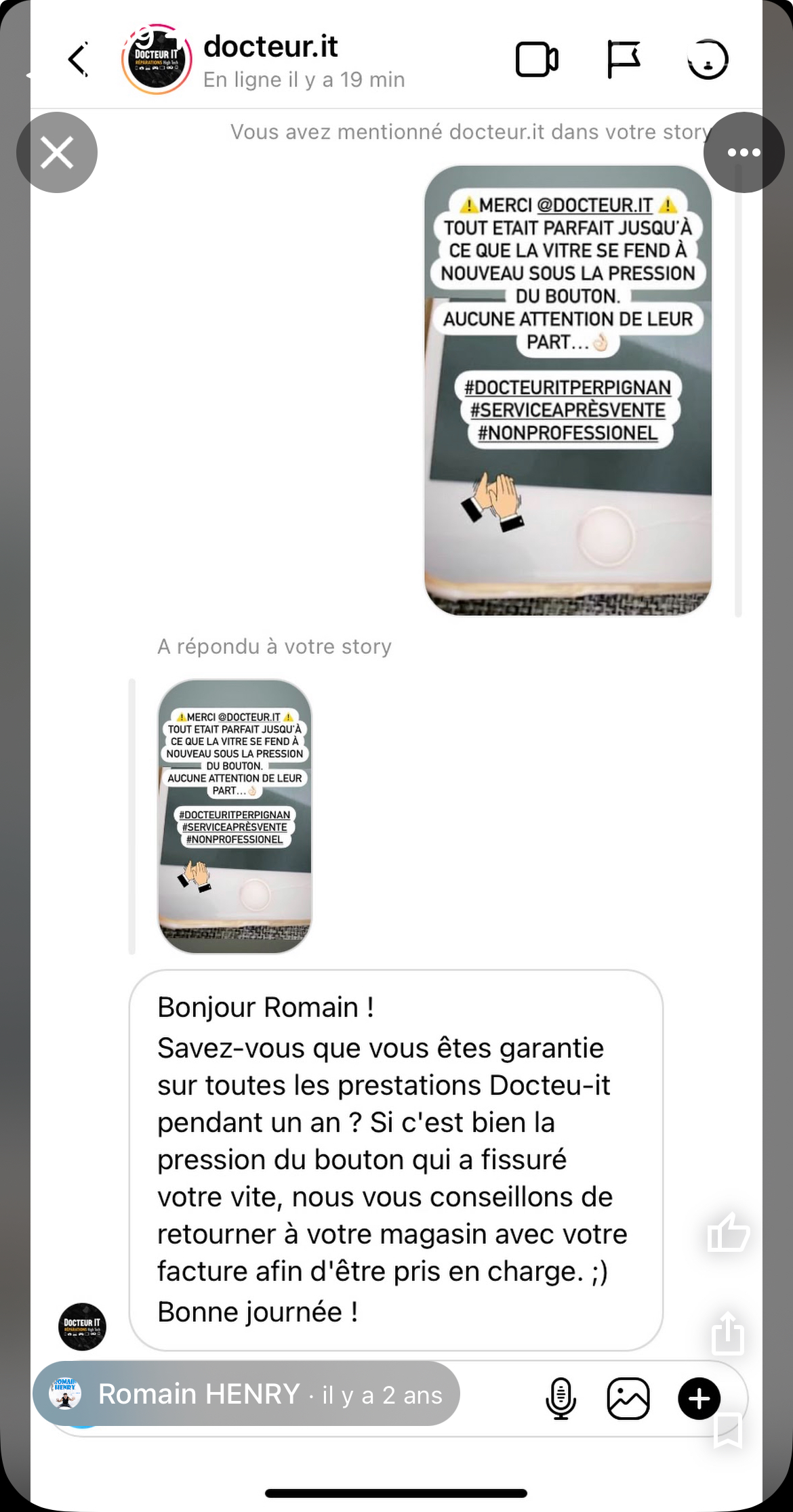Screen dimensions: 793x1512
Task: Like this photo with thumbs up
Action: [x=728, y=1232]
